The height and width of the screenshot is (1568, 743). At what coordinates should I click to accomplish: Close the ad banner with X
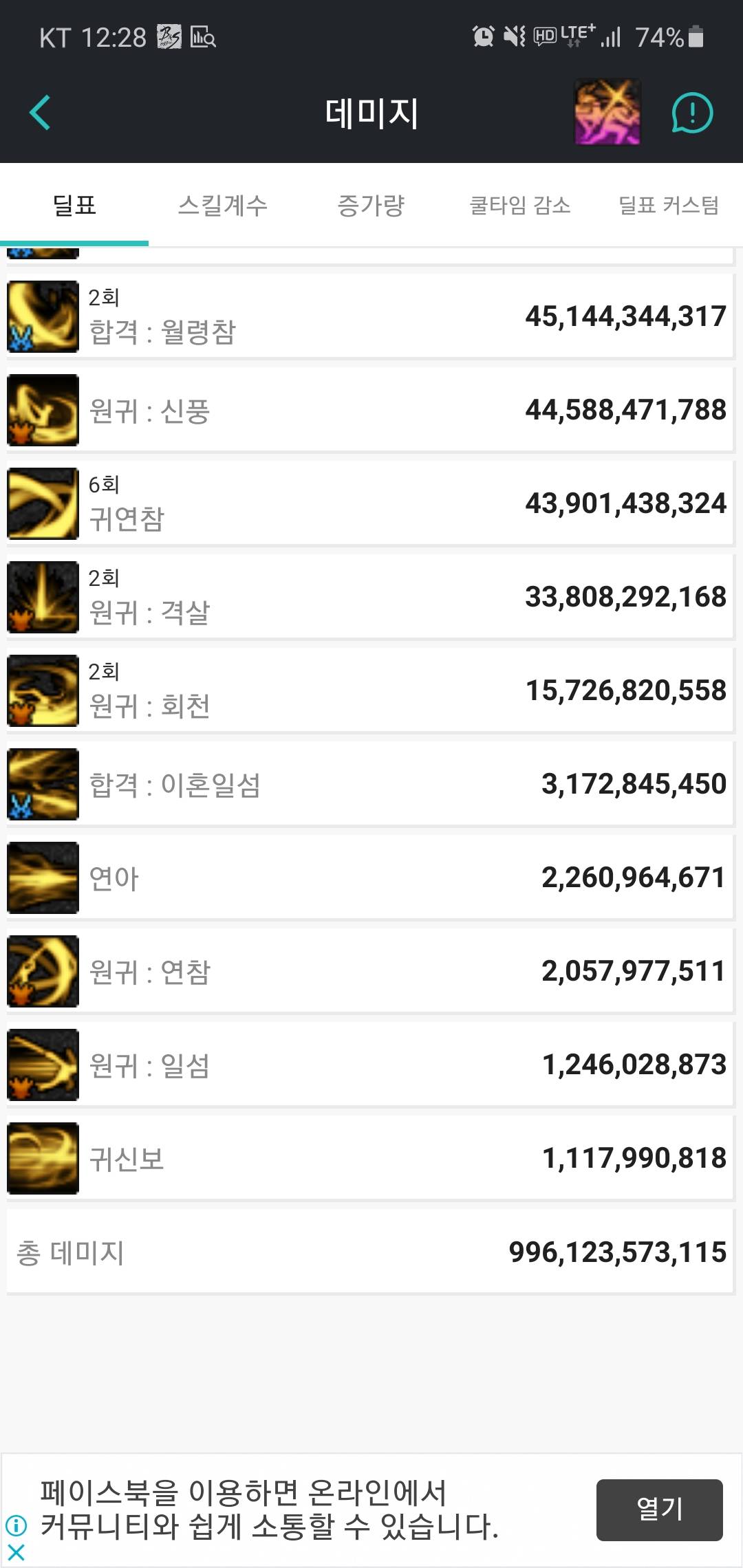pyautogui.click(x=17, y=1551)
